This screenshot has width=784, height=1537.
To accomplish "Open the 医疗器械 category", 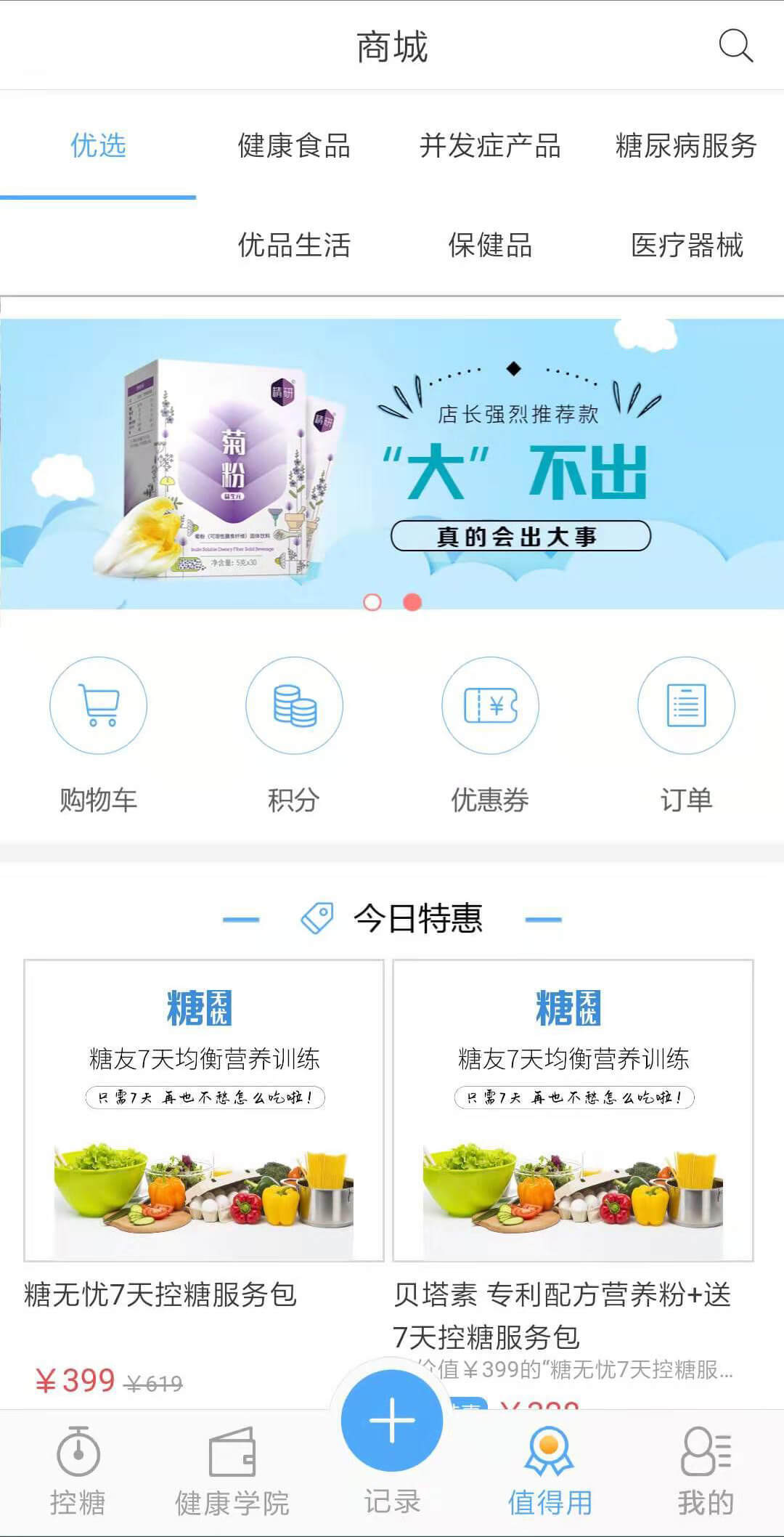I will coord(687,245).
